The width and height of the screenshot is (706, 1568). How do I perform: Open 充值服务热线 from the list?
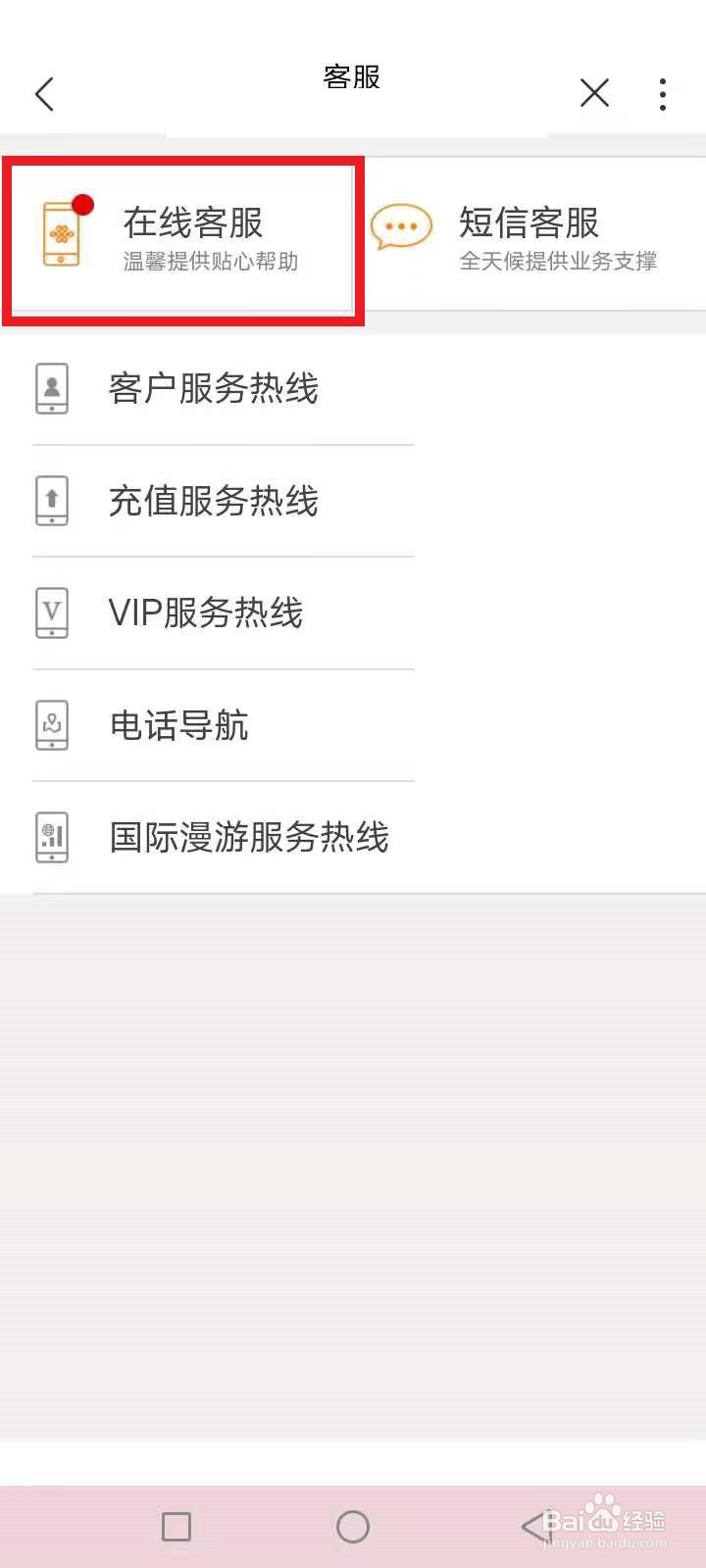click(x=214, y=501)
